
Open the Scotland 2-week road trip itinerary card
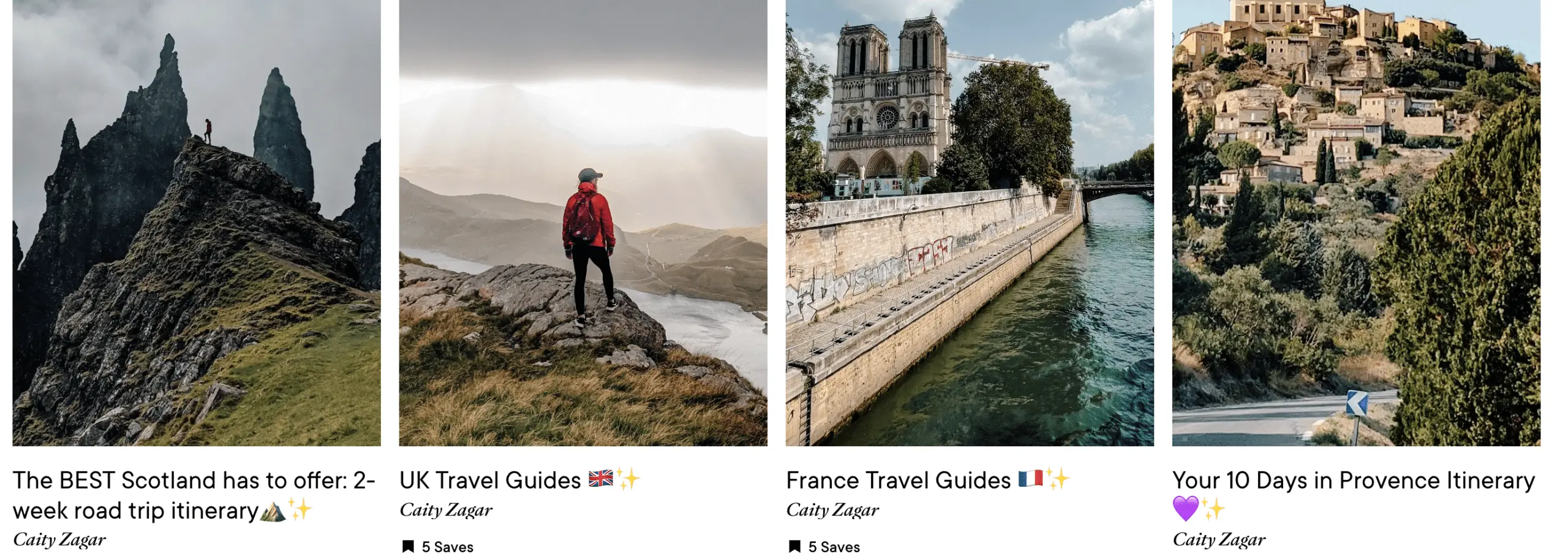pyautogui.click(x=196, y=223)
